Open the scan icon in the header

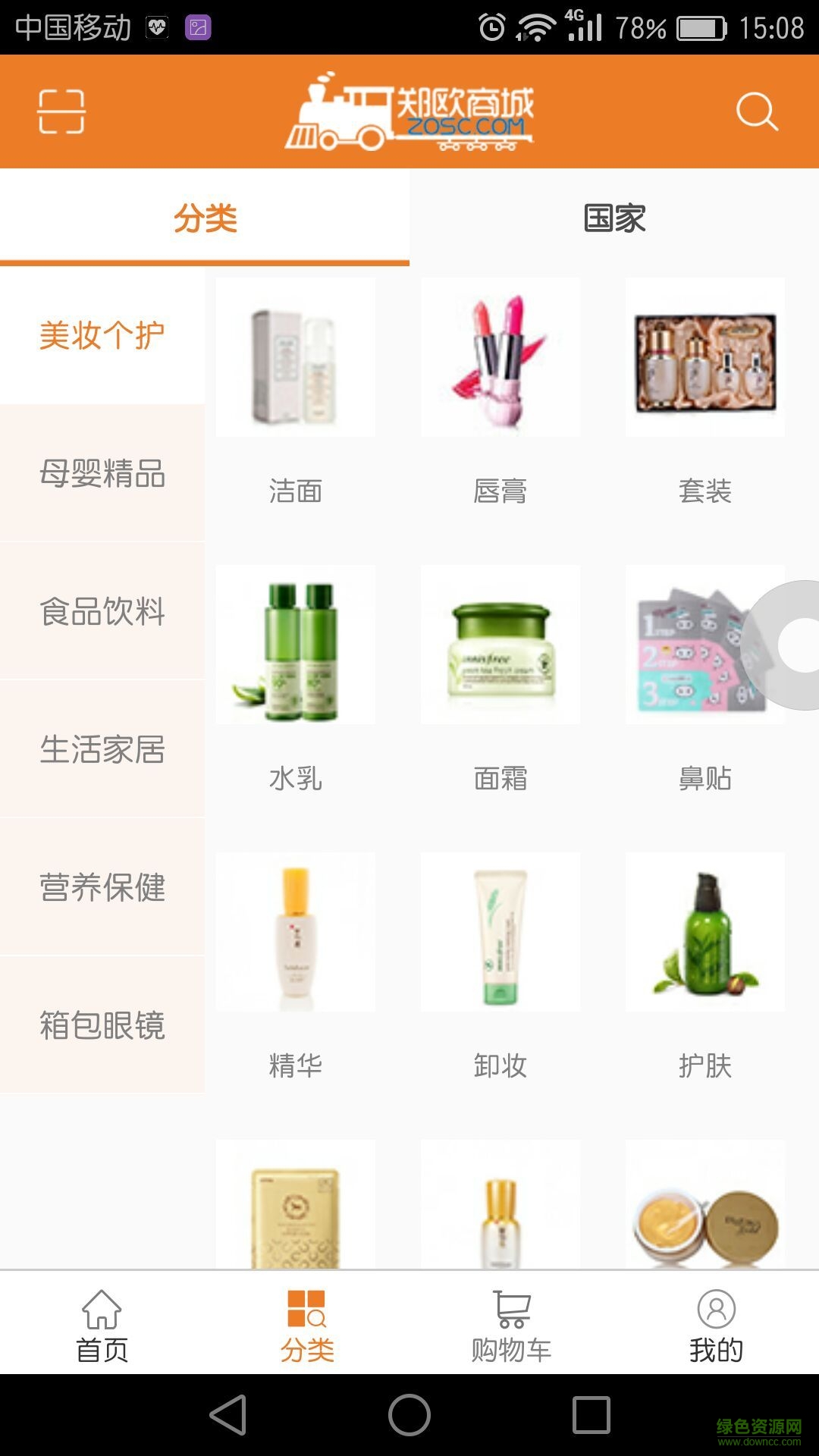[x=61, y=111]
